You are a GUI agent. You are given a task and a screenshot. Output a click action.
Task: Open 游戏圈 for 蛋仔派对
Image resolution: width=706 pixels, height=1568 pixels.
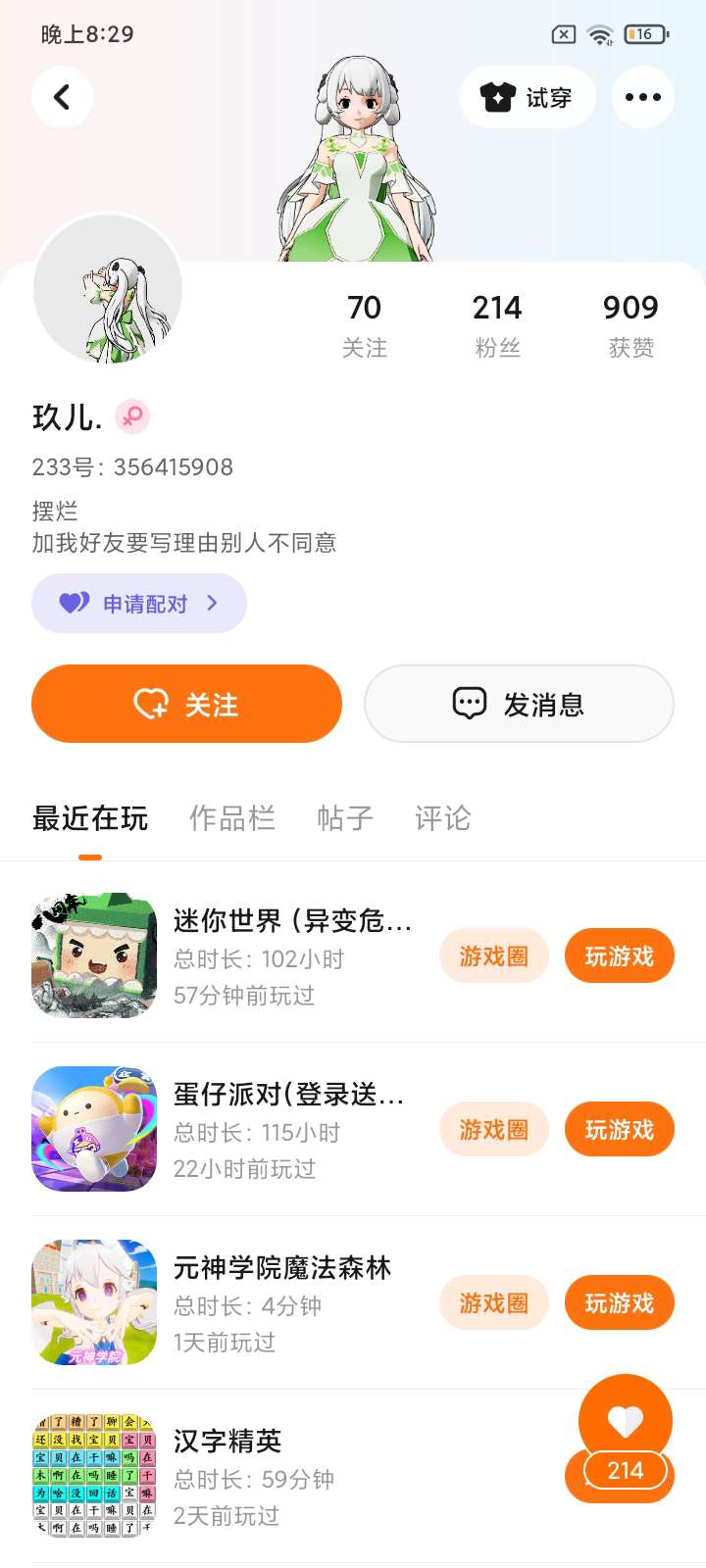pos(493,1130)
